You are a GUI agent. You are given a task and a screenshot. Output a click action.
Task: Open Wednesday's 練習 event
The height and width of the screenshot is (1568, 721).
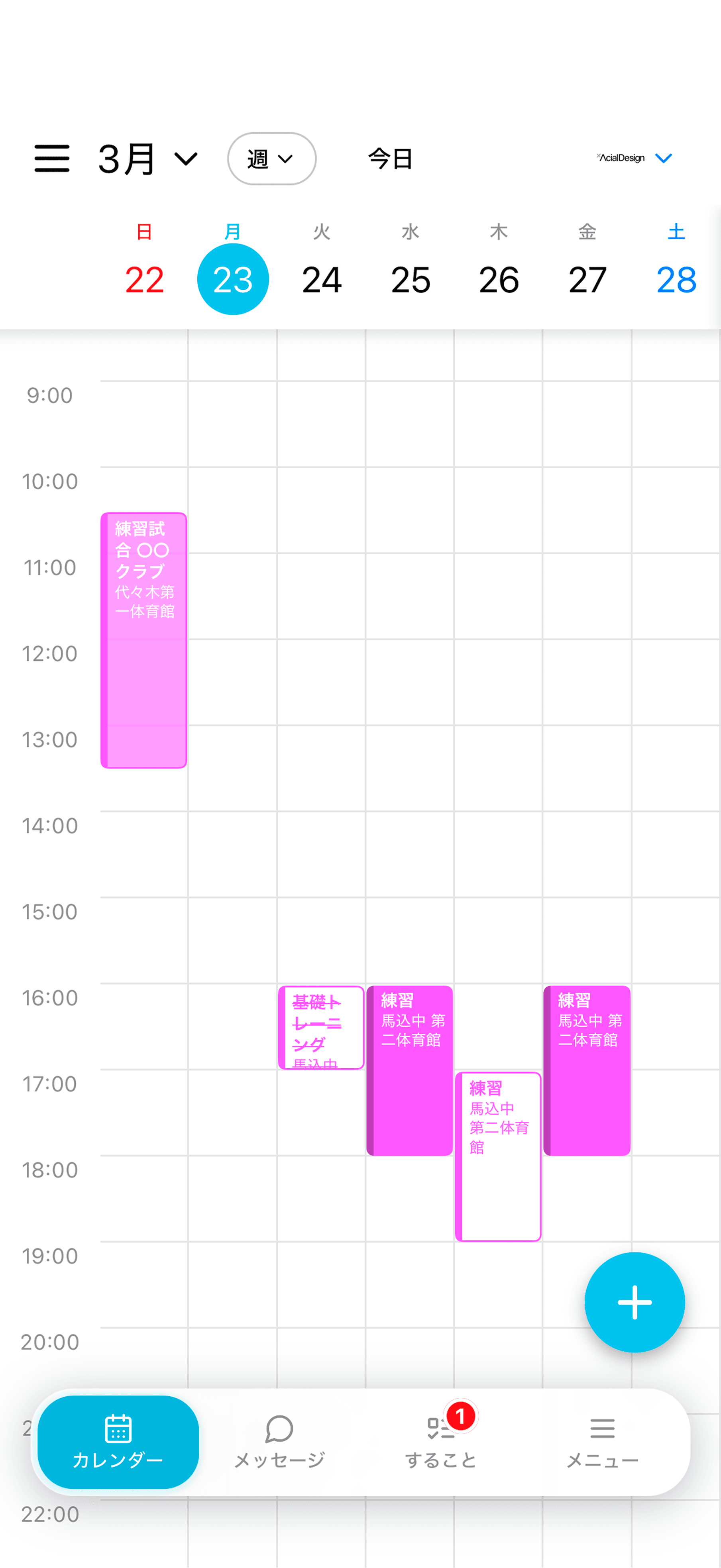click(410, 1070)
